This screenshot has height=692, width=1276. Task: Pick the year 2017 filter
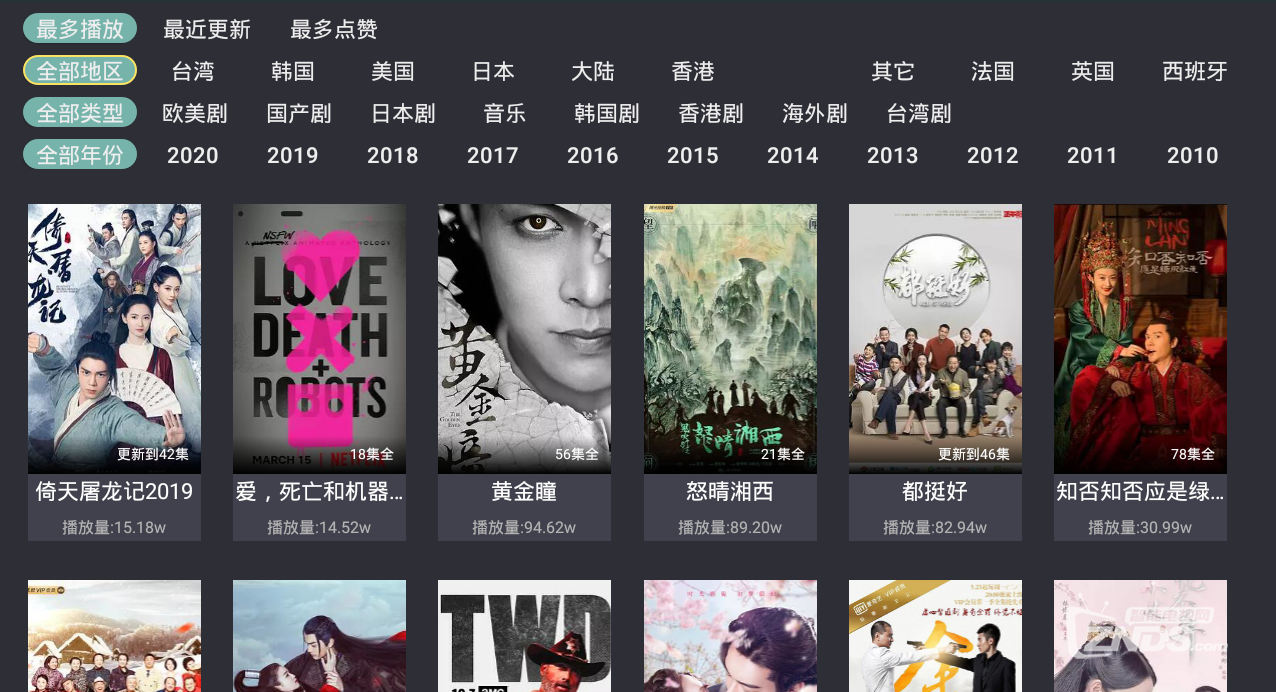[493, 155]
